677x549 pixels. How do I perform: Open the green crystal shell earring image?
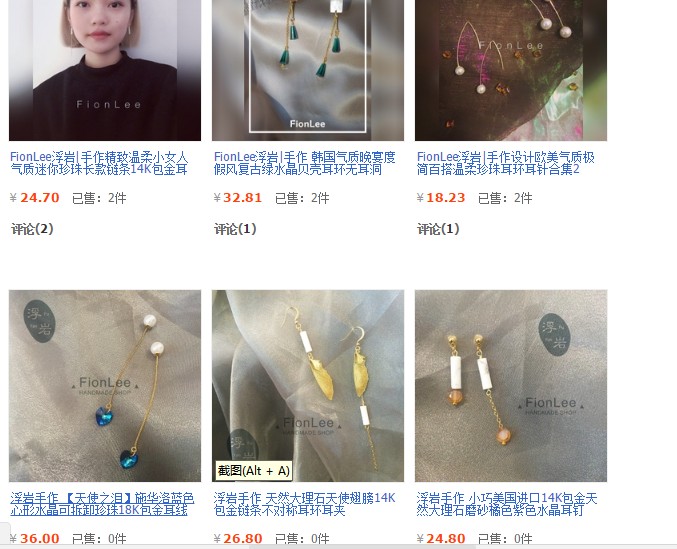pos(307,70)
